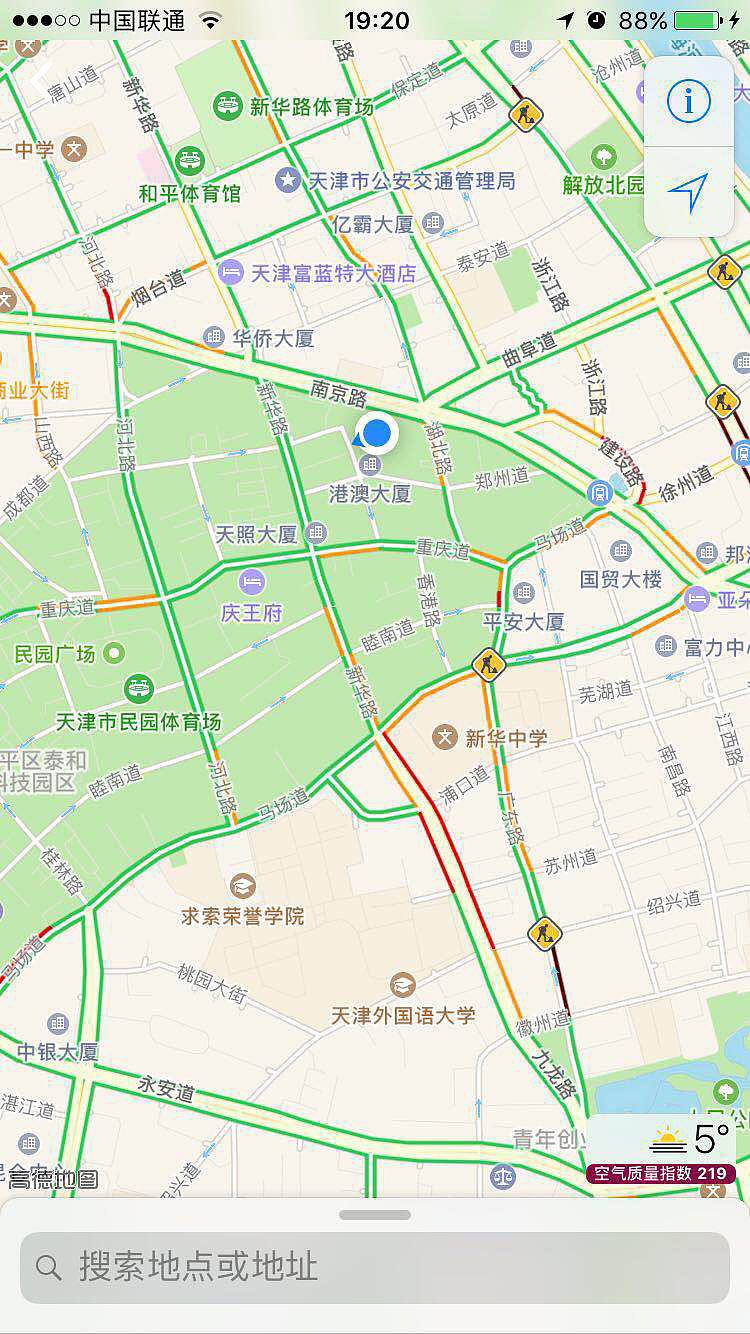Select the 民园广场 marker

[115, 654]
